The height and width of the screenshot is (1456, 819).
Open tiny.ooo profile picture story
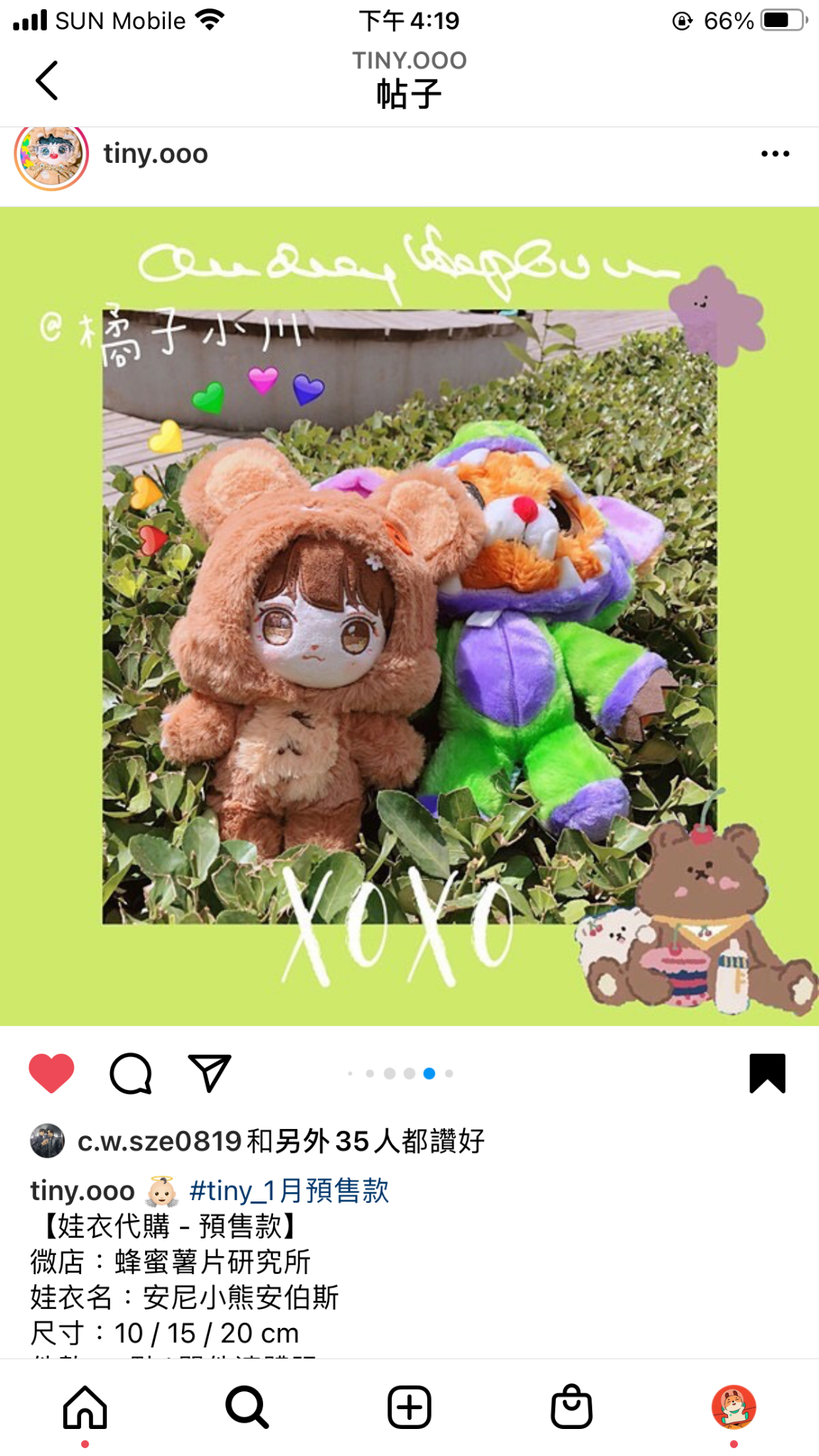[x=51, y=155]
